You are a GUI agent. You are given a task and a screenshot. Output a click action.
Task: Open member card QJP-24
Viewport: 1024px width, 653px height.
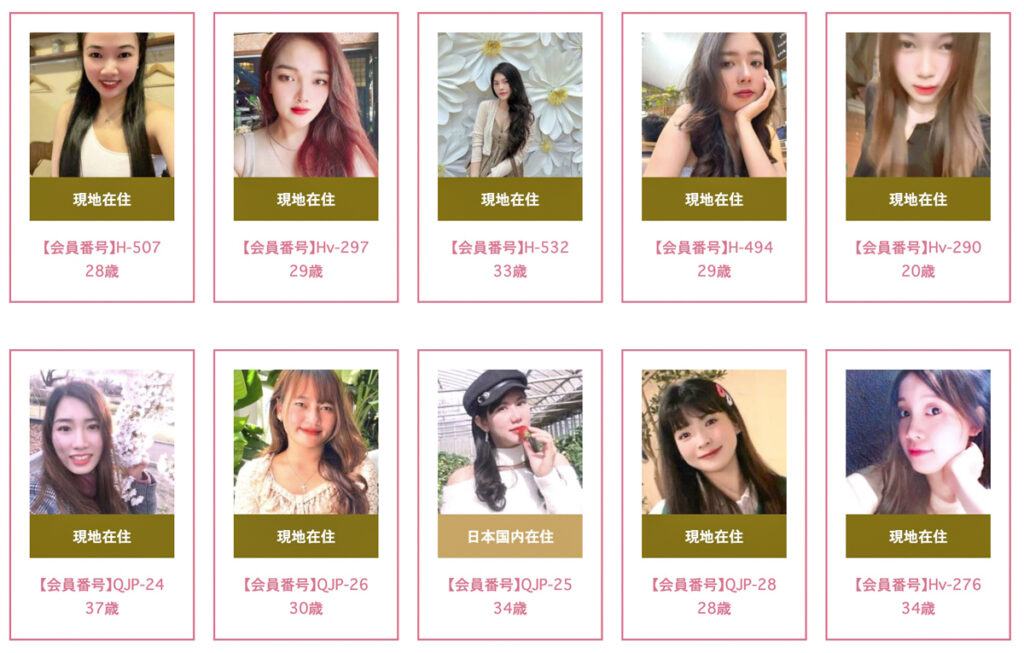102,494
